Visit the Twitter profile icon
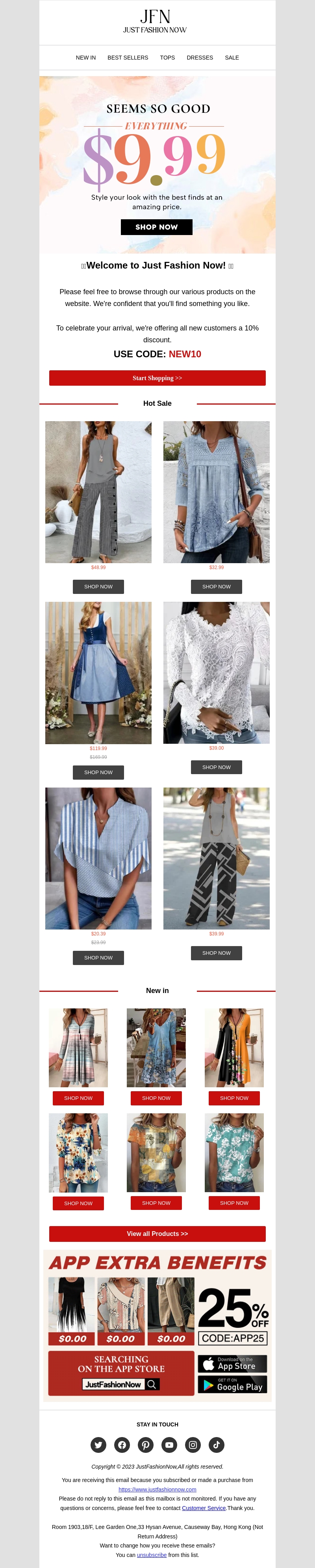315x1568 pixels. coord(98,1445)
